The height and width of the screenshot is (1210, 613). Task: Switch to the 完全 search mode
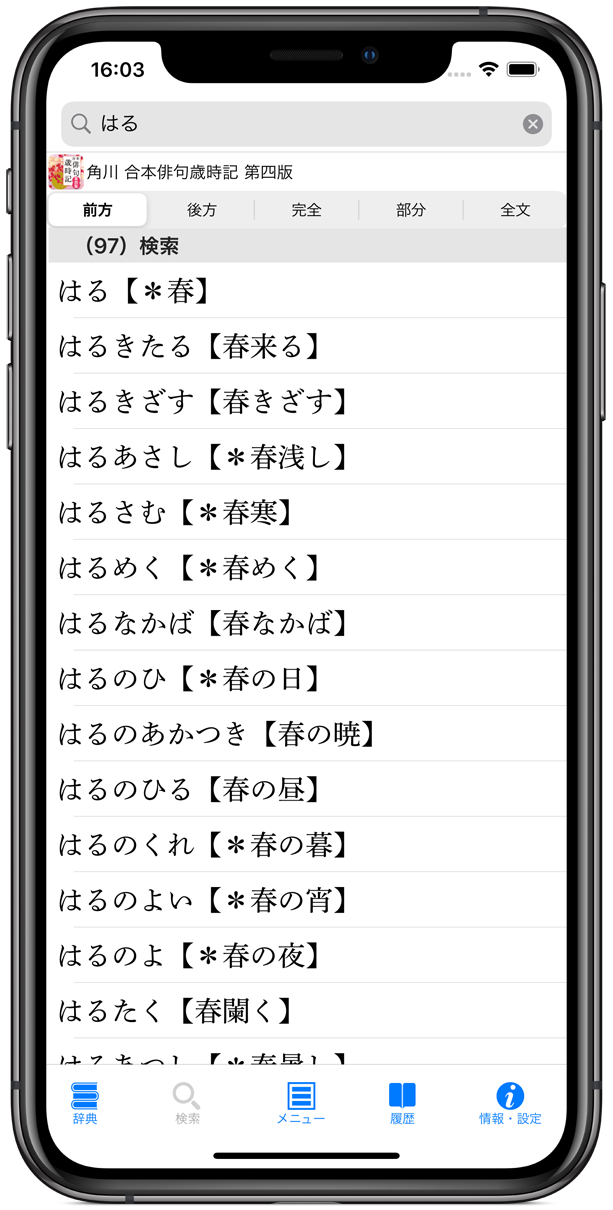pyautogui.click(x=306, y=210)
